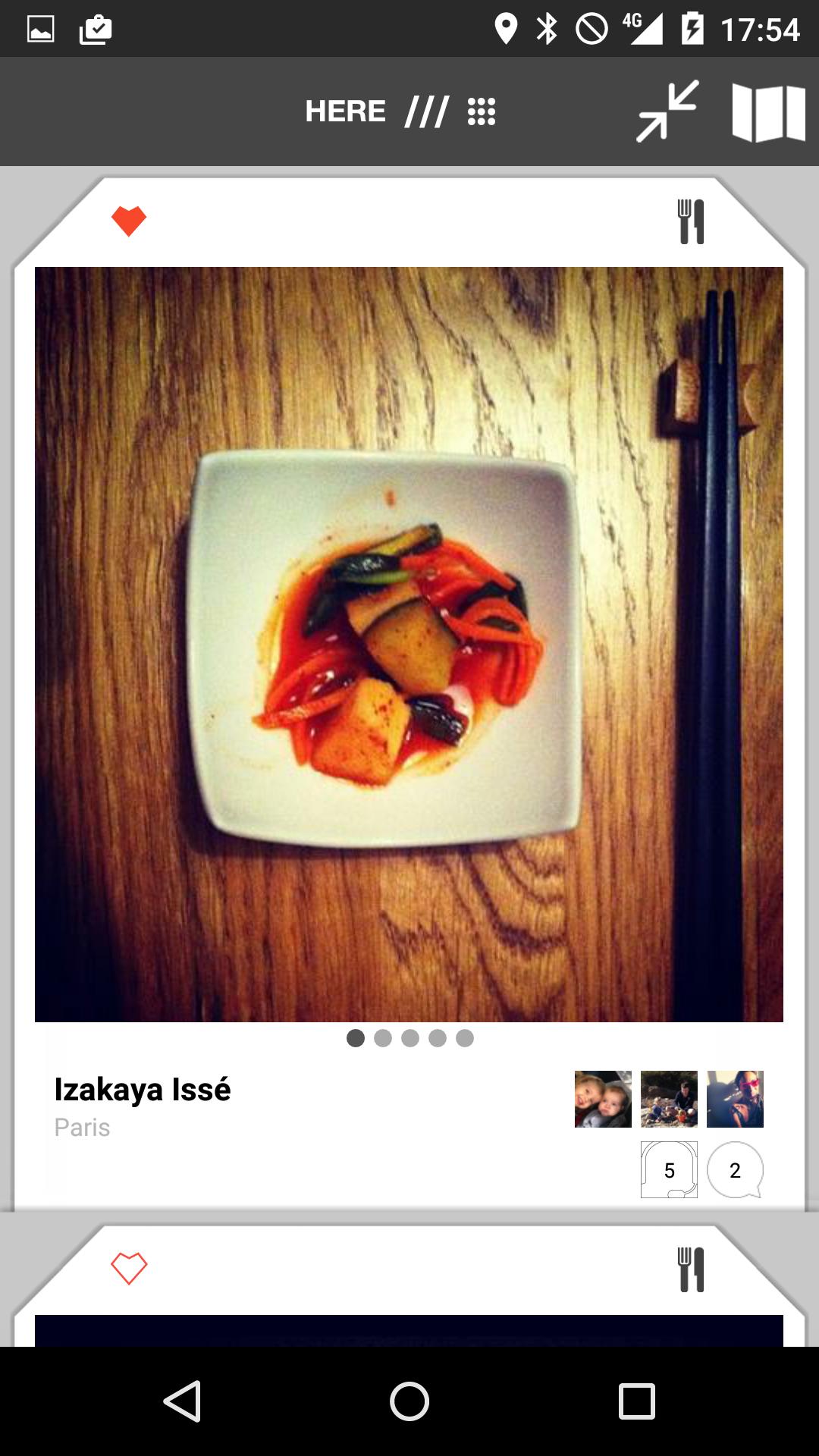Viewport: 819px width, 1456px height.
Task: Open Izakaya Issé restaurant details
Action: [143, 1090]
